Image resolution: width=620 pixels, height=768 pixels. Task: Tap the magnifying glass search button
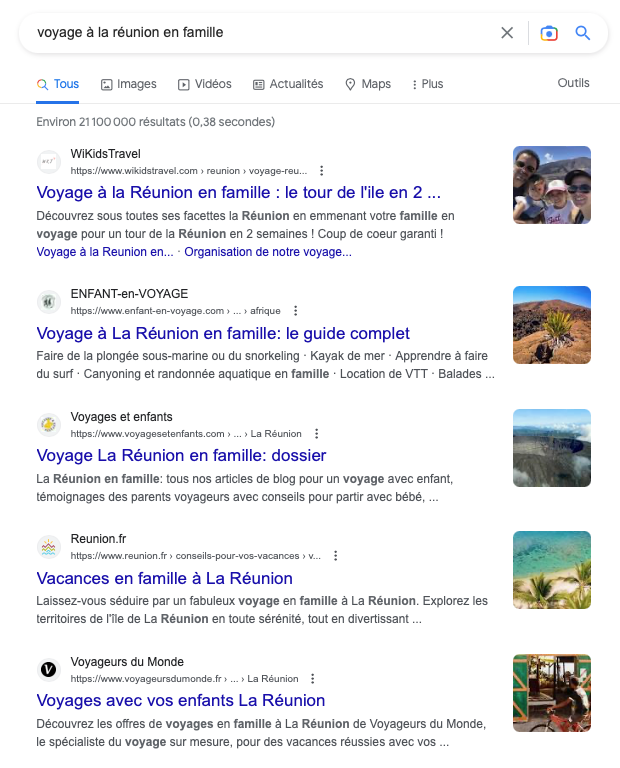pos(583,33)
